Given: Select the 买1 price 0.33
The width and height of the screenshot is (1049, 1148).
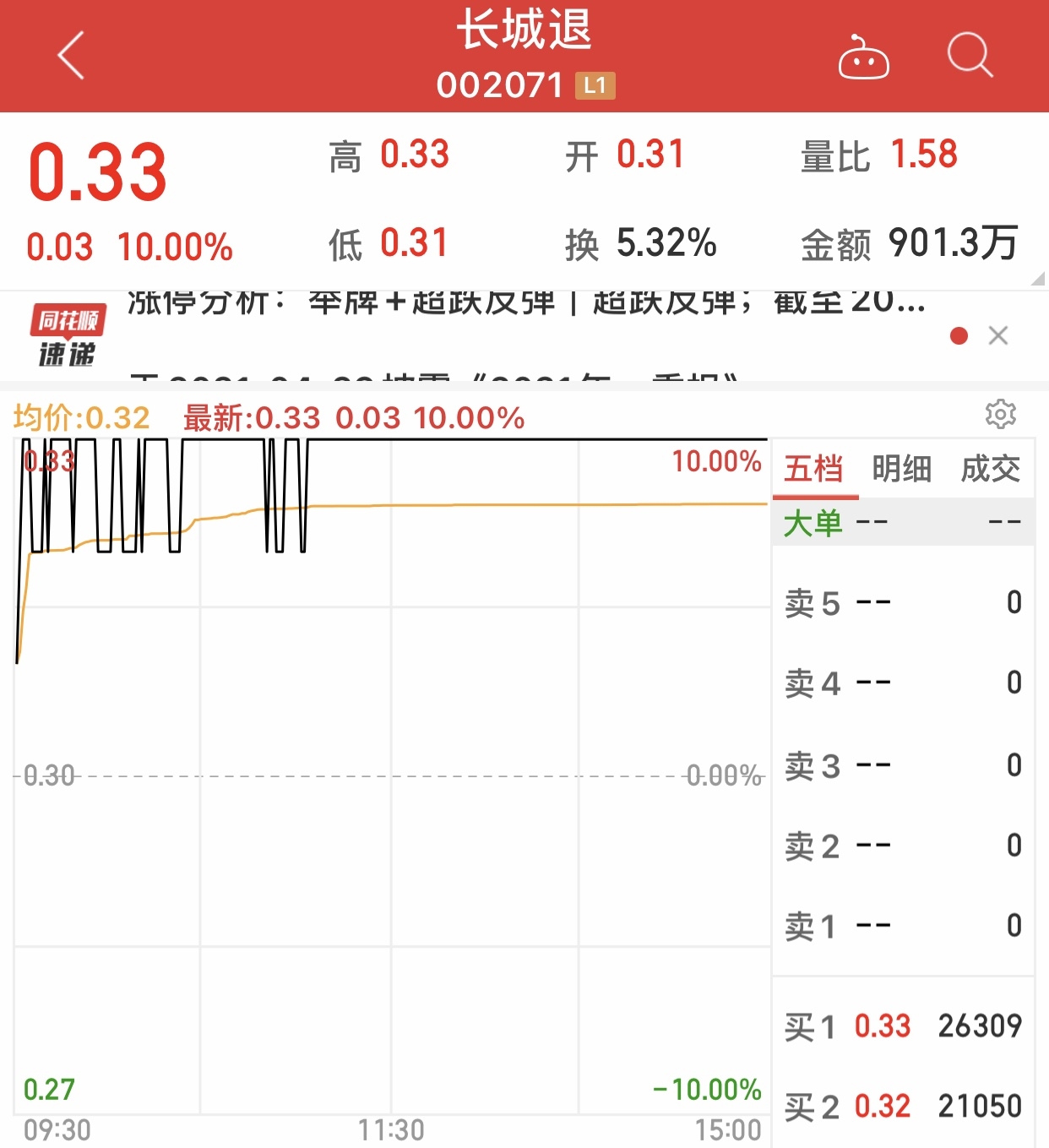Looking at the screenshot, I should point(883,1027).
